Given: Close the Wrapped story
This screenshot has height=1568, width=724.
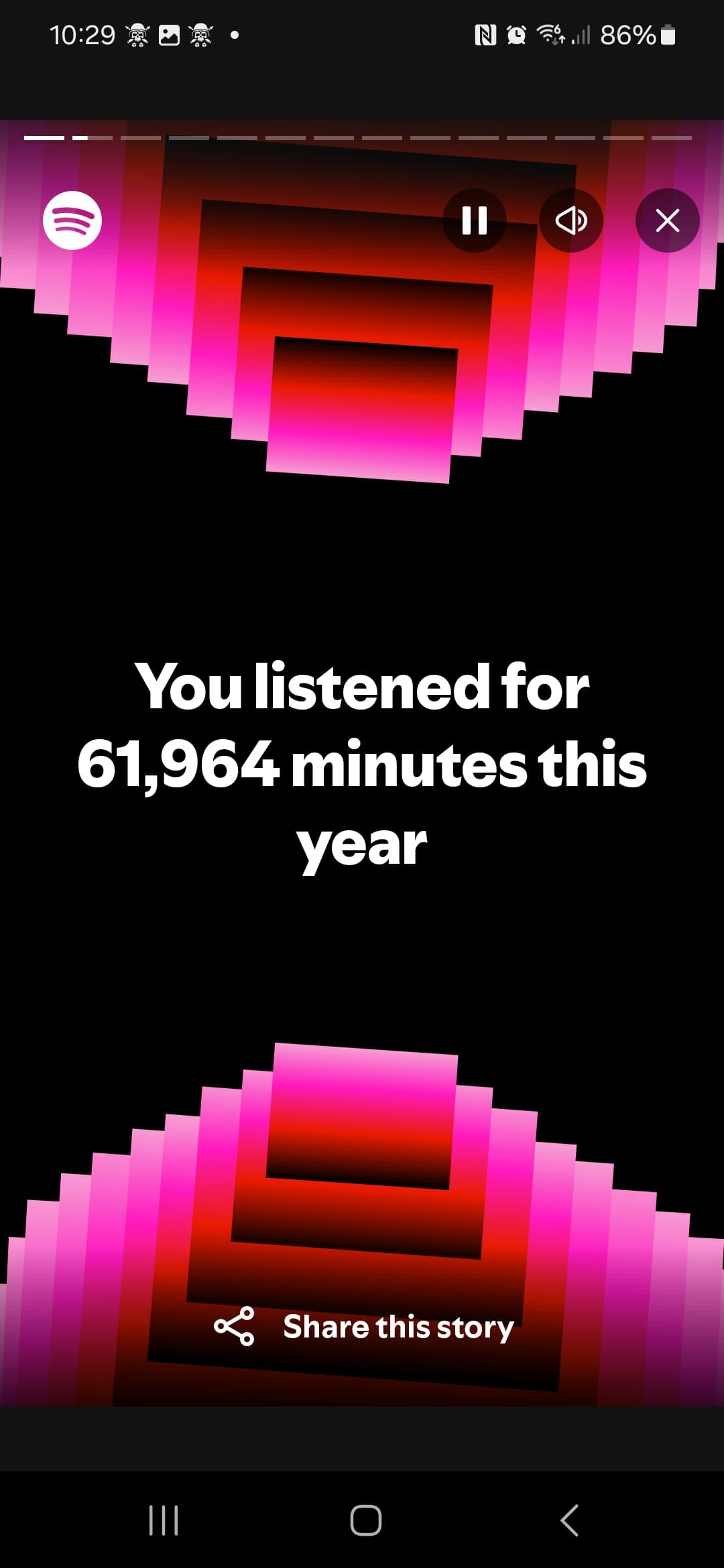Looking at the screenshot, I should (x=667, y=220).
